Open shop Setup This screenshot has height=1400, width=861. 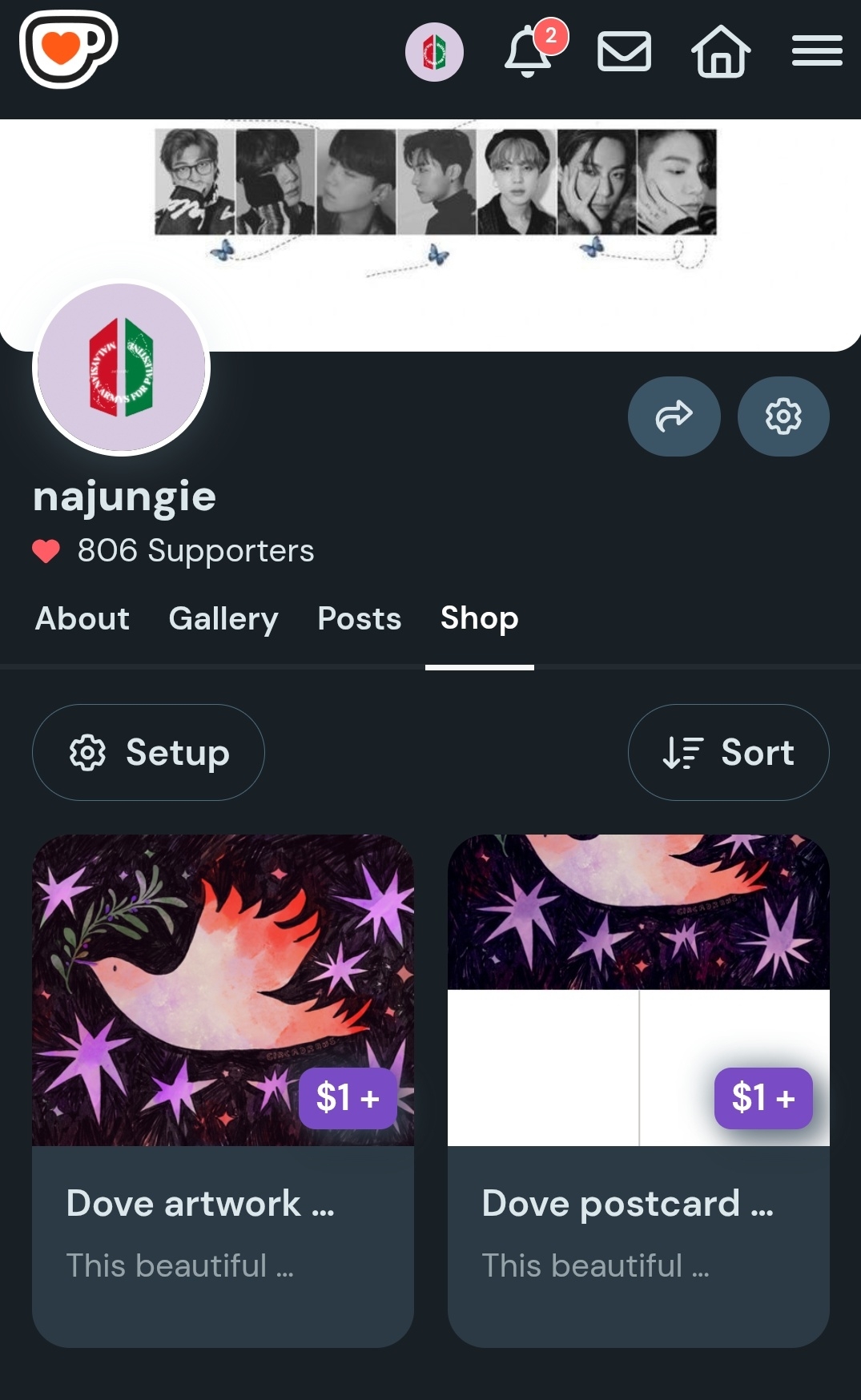[x=148, y=752]
